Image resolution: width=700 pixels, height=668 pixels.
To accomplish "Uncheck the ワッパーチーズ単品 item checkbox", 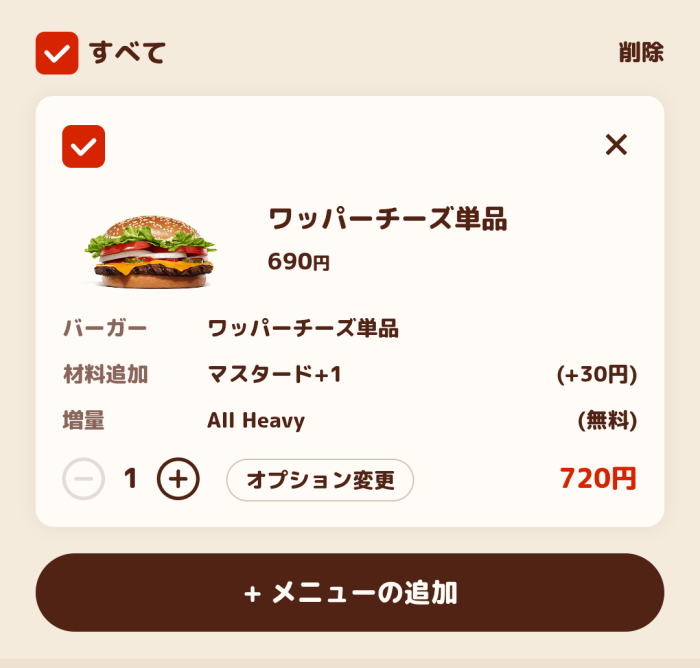I will tap(84, 146).
